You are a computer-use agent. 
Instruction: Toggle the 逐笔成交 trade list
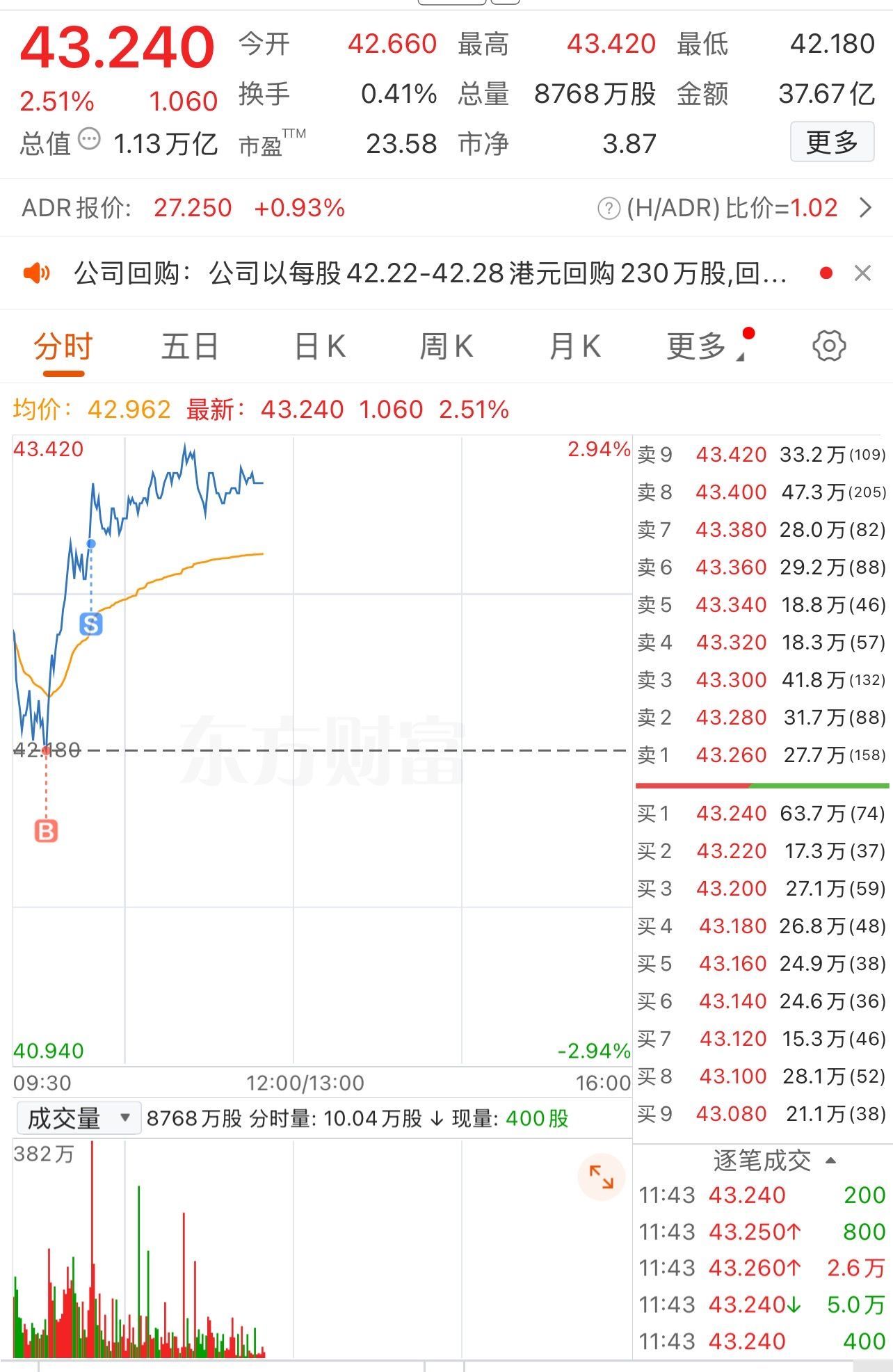point(773,1161)
